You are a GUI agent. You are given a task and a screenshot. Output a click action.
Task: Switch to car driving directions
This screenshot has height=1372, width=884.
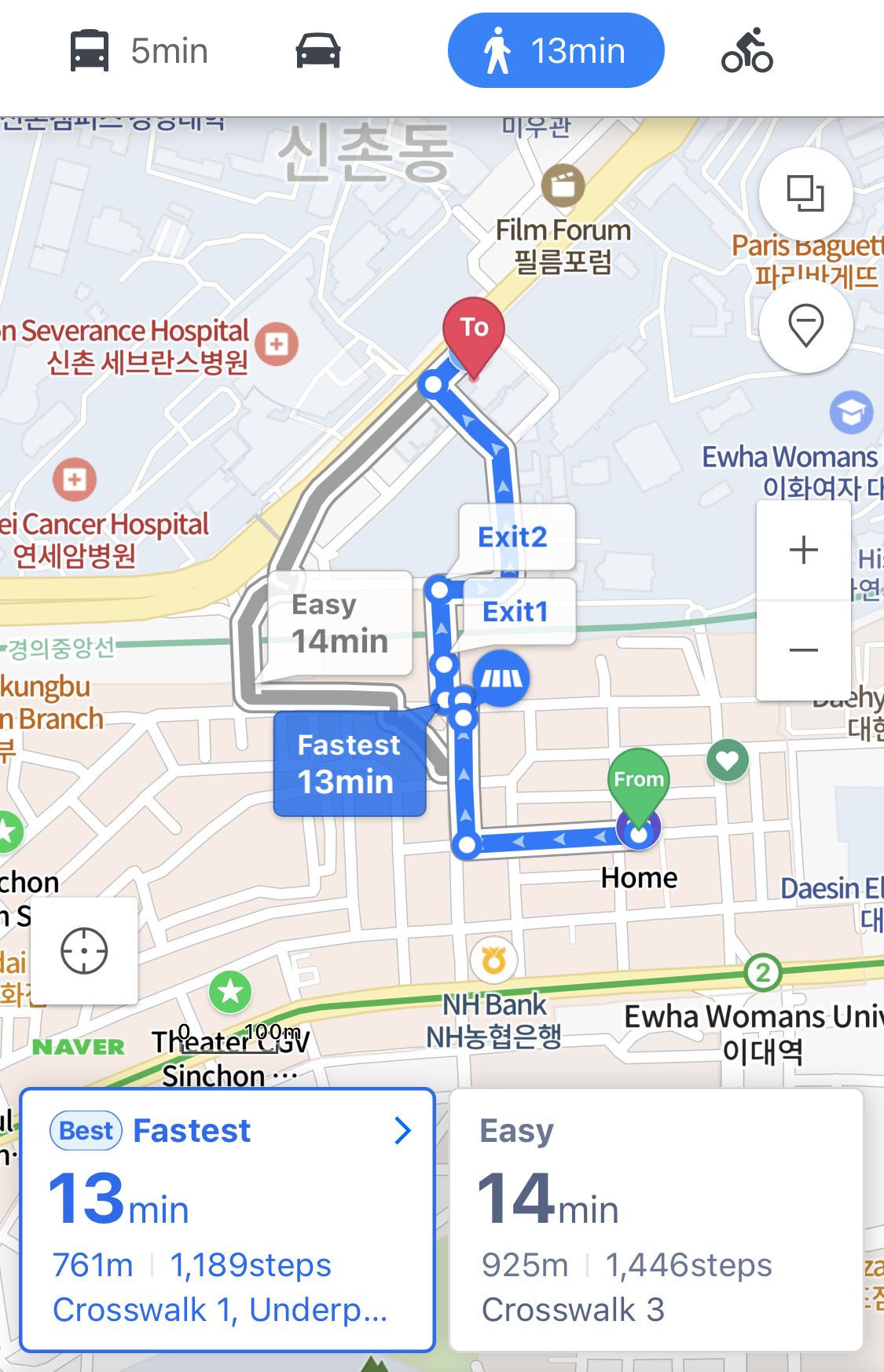point(317,51)
